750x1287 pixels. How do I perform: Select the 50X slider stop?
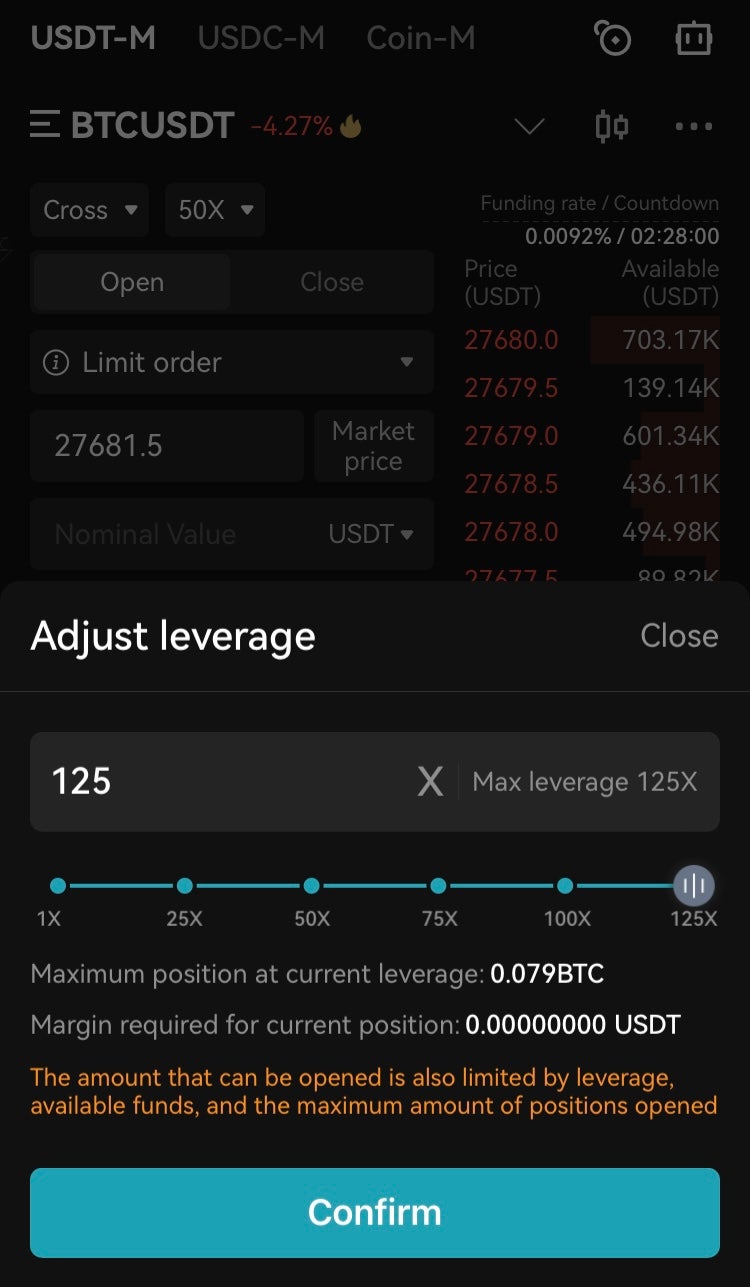tap(311, 886)
